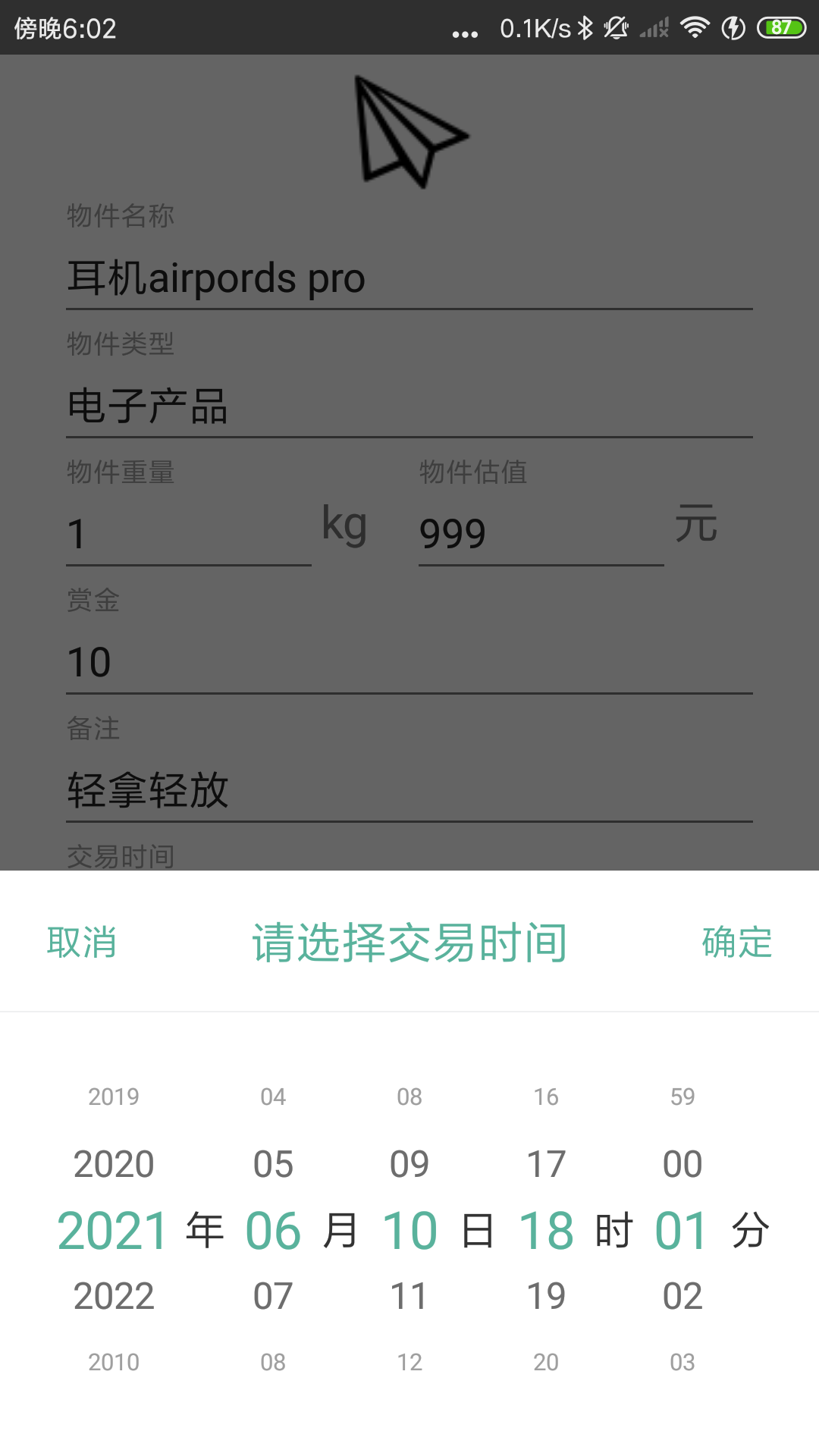This screenshot has width=819, height=1456.
Task: Set minute to 02
Action: tap(682, 1296)
